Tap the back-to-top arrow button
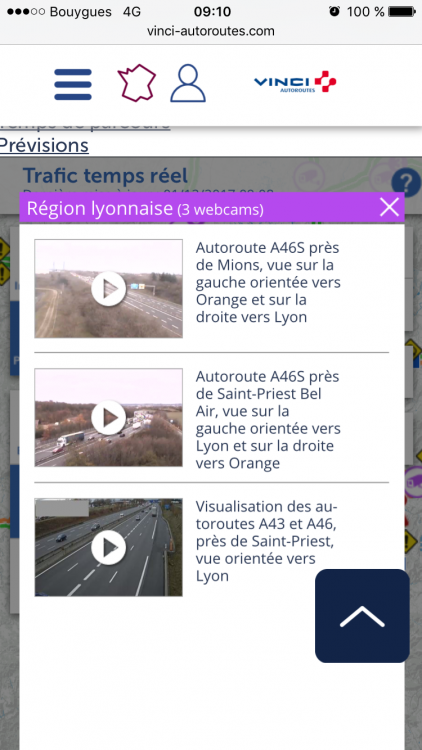 coord(362,616)
